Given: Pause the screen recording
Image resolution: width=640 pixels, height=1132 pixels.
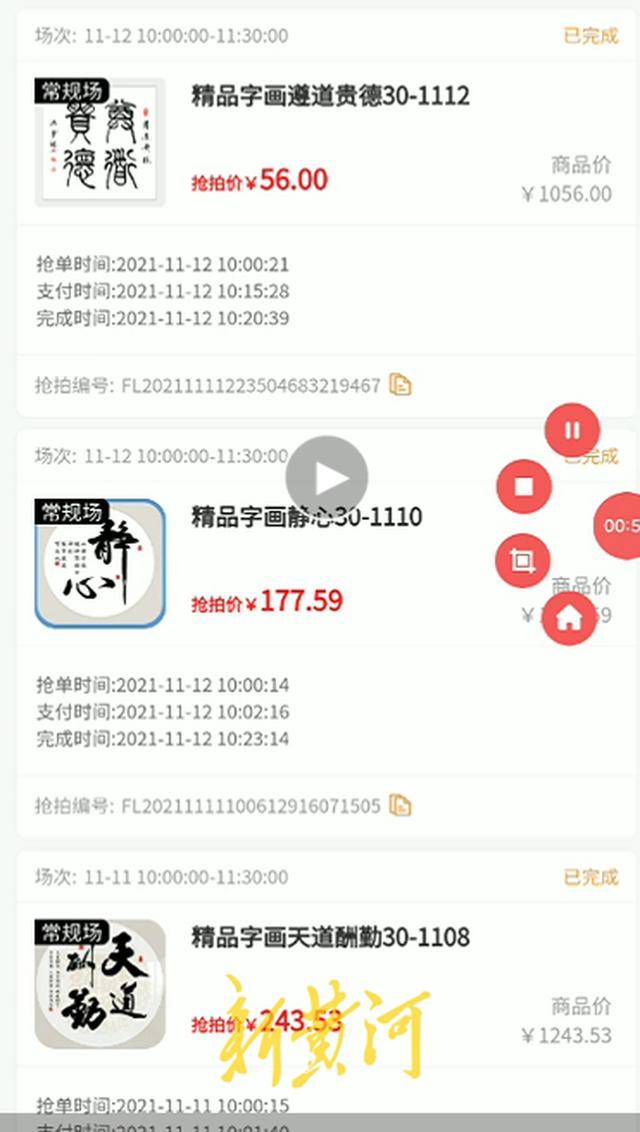Looking at the screenshot, I should click(x=572, y=431).
